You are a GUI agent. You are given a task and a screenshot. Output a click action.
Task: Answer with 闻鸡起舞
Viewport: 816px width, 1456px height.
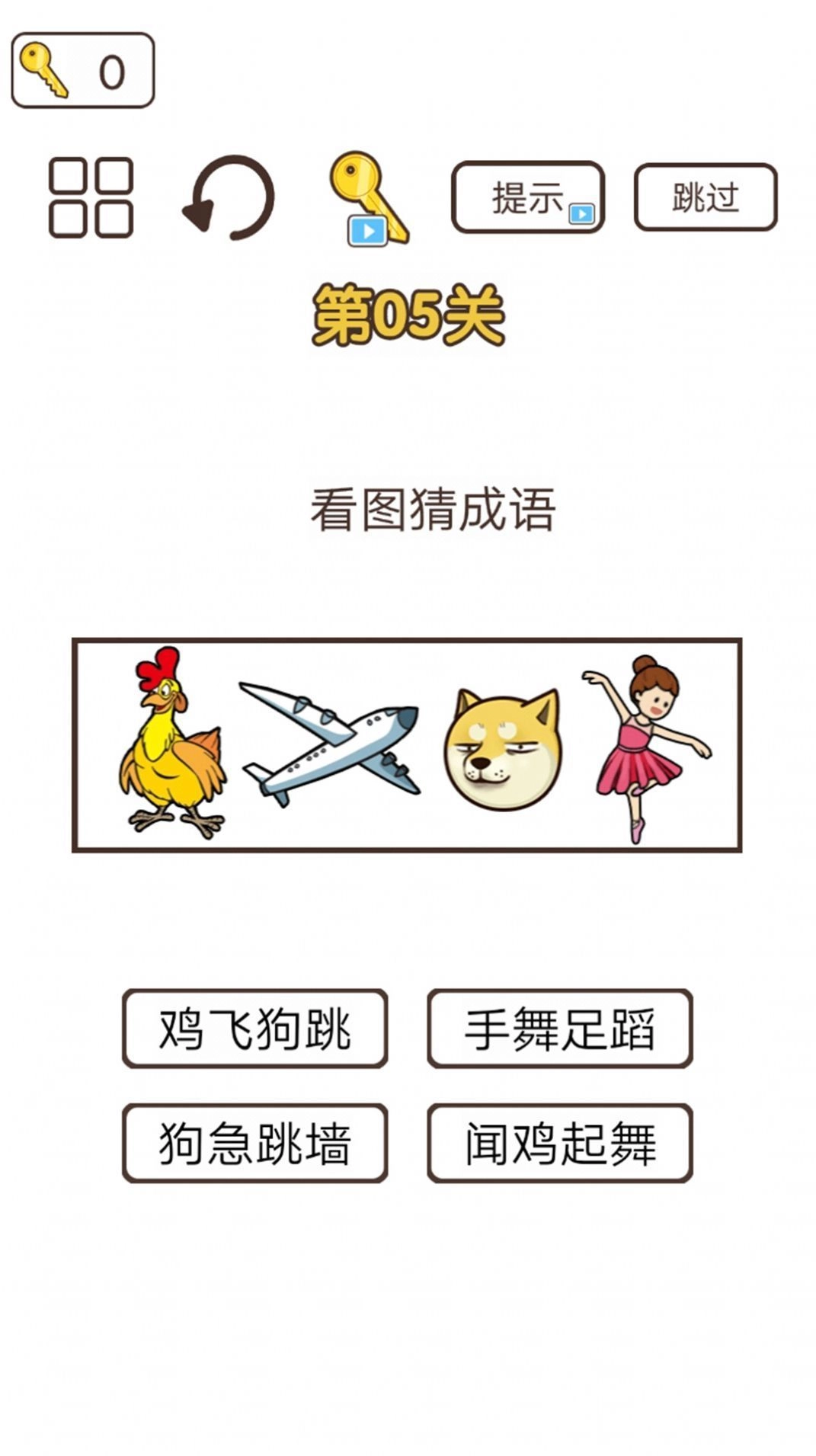559,1143
